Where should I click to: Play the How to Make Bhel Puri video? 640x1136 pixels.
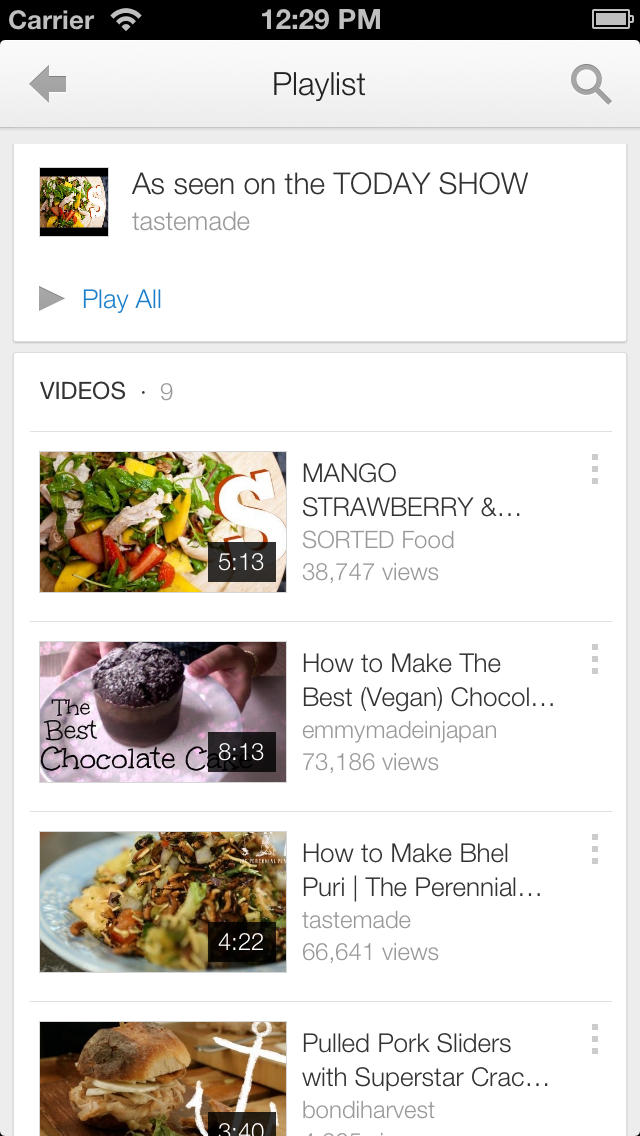163,902
